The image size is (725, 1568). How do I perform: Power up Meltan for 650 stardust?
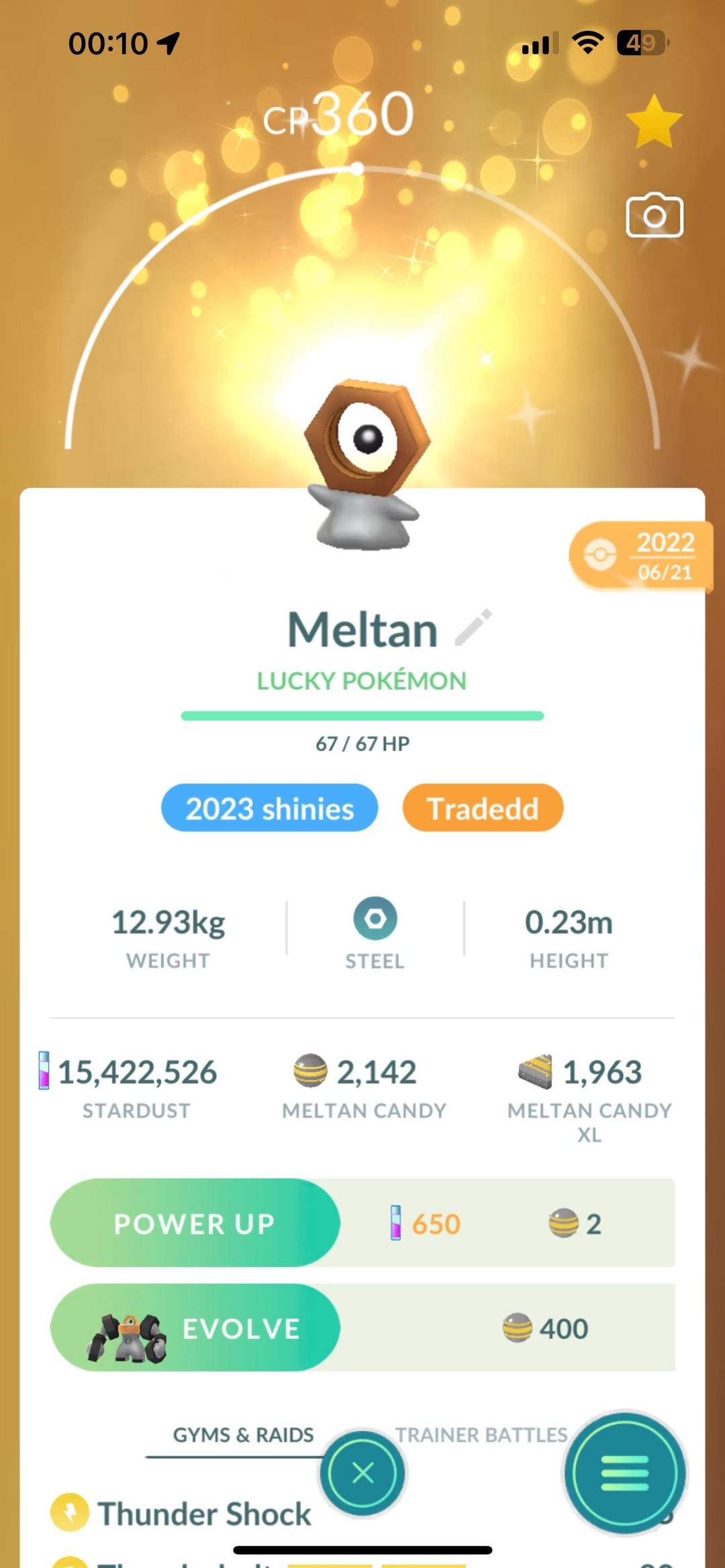195,1223
